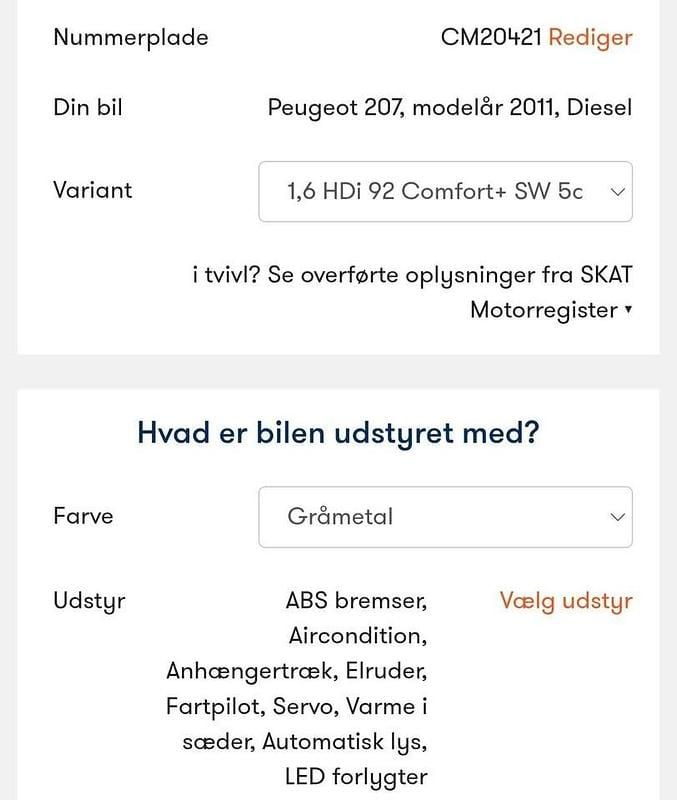The width and height of the screenshot is (677, 800).
Task: Expand SKAT Motorregister transferred information
Action: tap(550, 310)
